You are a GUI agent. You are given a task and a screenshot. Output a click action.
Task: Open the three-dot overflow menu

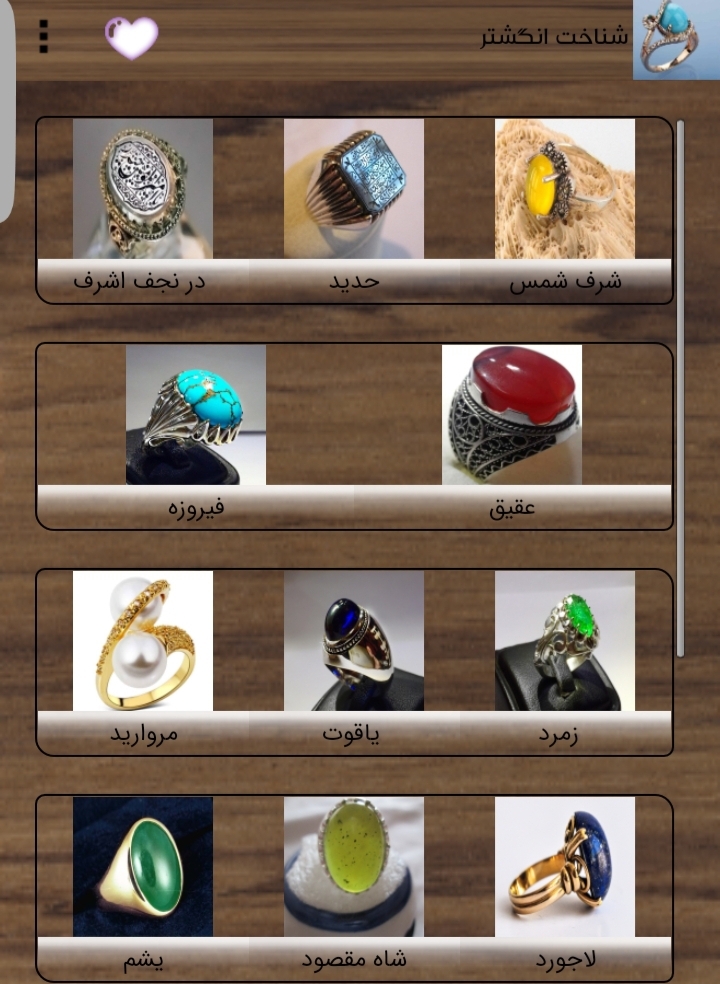(x=44, y=37)
